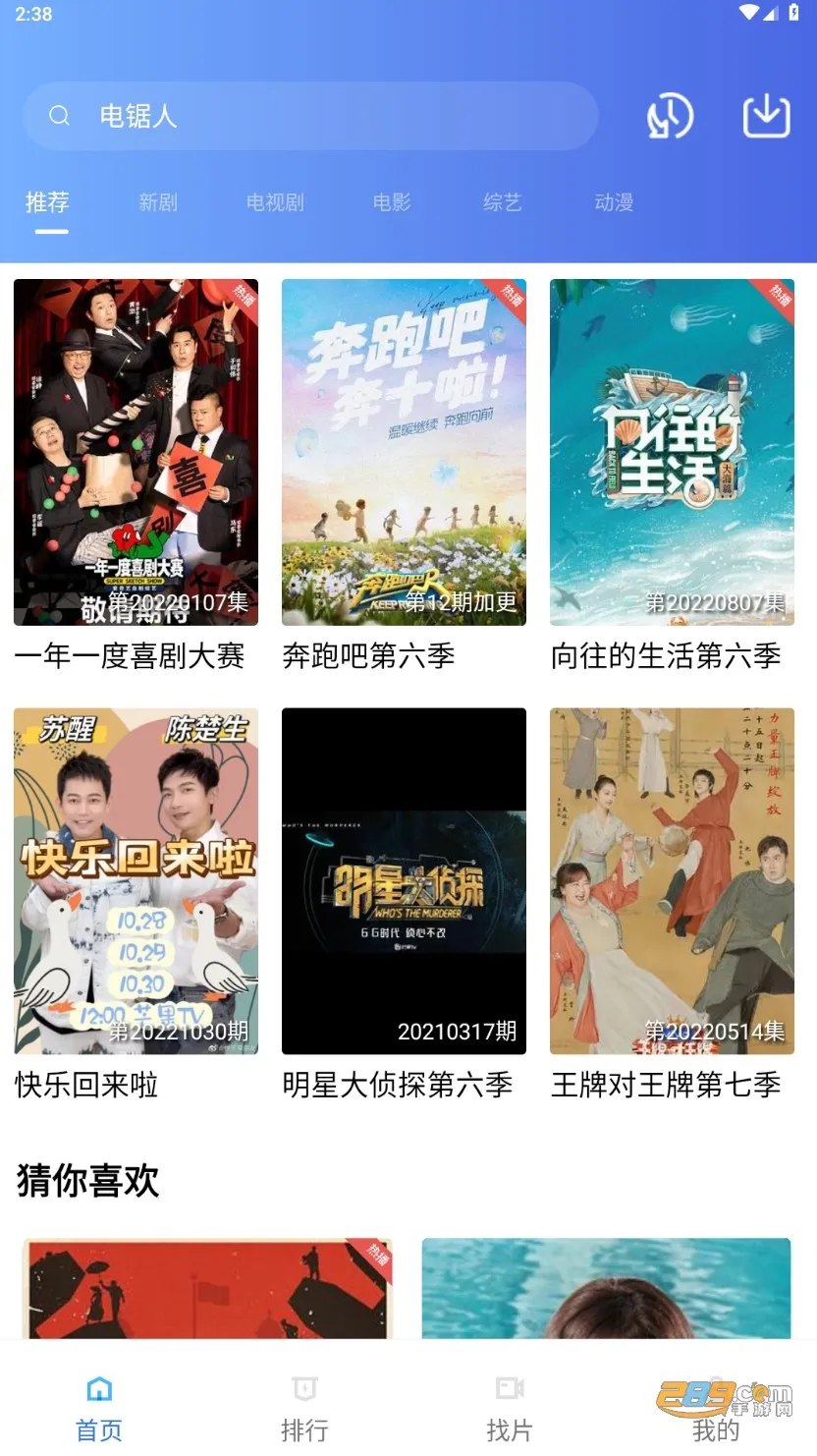Go to the 综艺 tab
Viewport: 817px width, 1456px height.
(x=503, y=202)
